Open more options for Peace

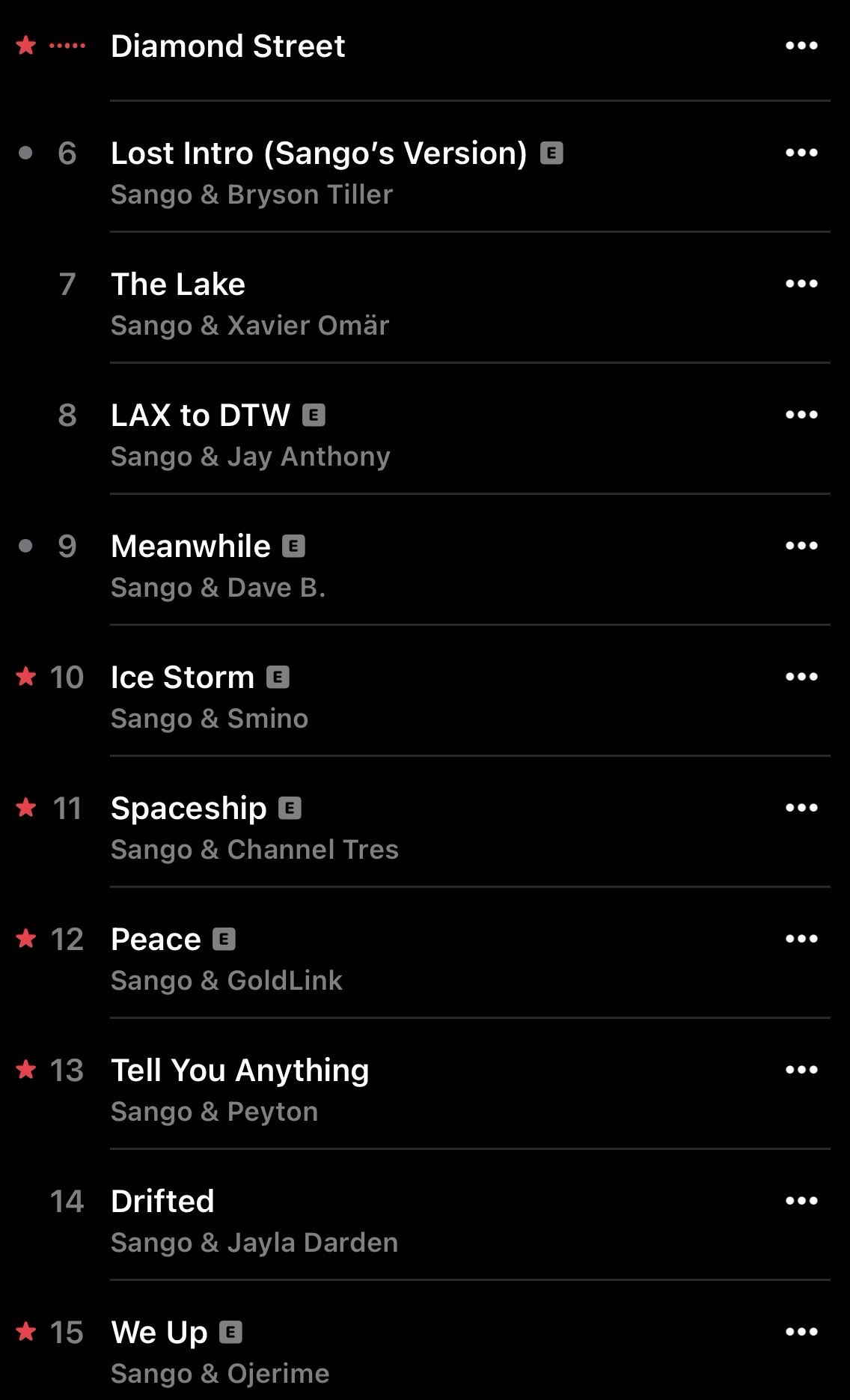pos(801,940)
